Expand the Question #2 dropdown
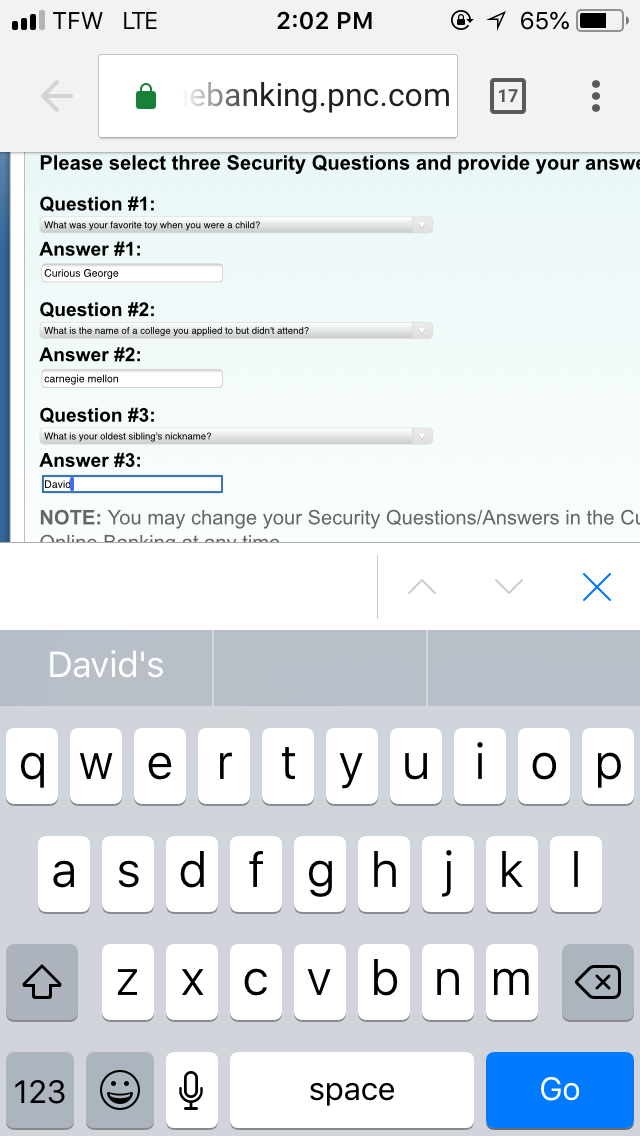The image size is (640, 1136). (236, 330)
